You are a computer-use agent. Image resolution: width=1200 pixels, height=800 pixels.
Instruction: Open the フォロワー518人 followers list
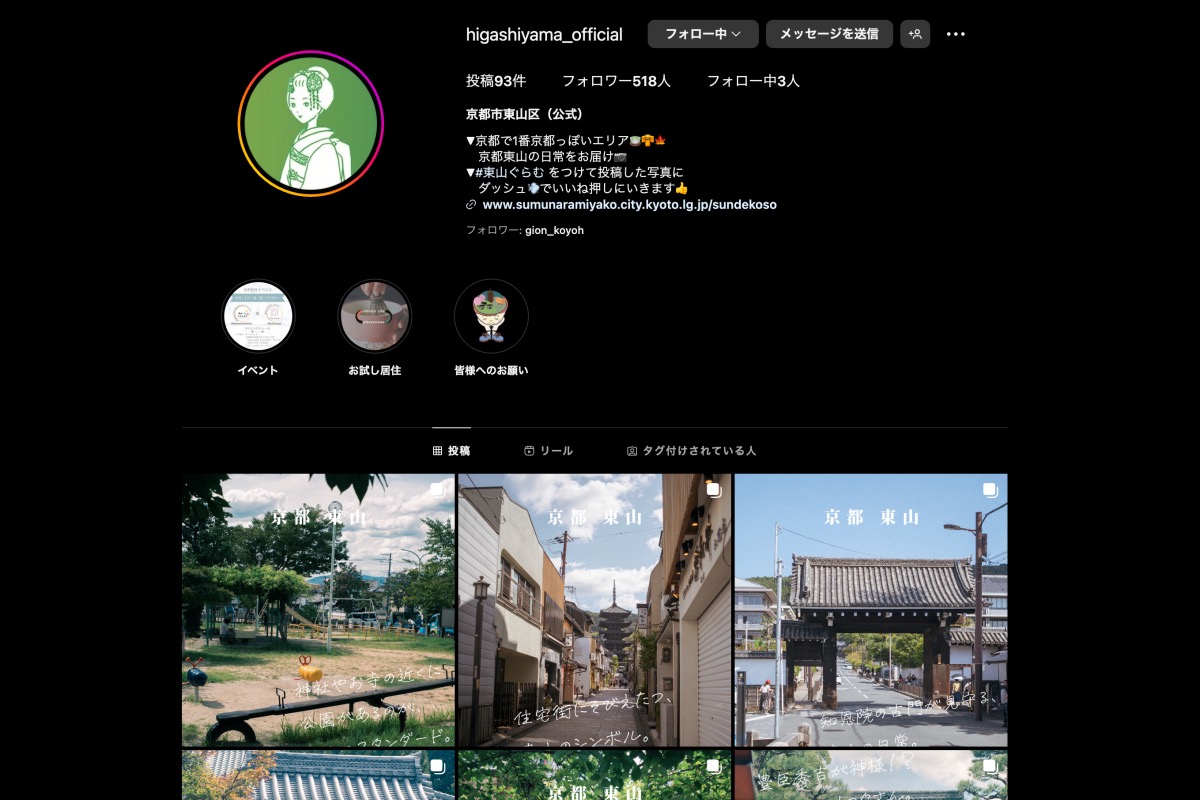(x=616, y=81)
